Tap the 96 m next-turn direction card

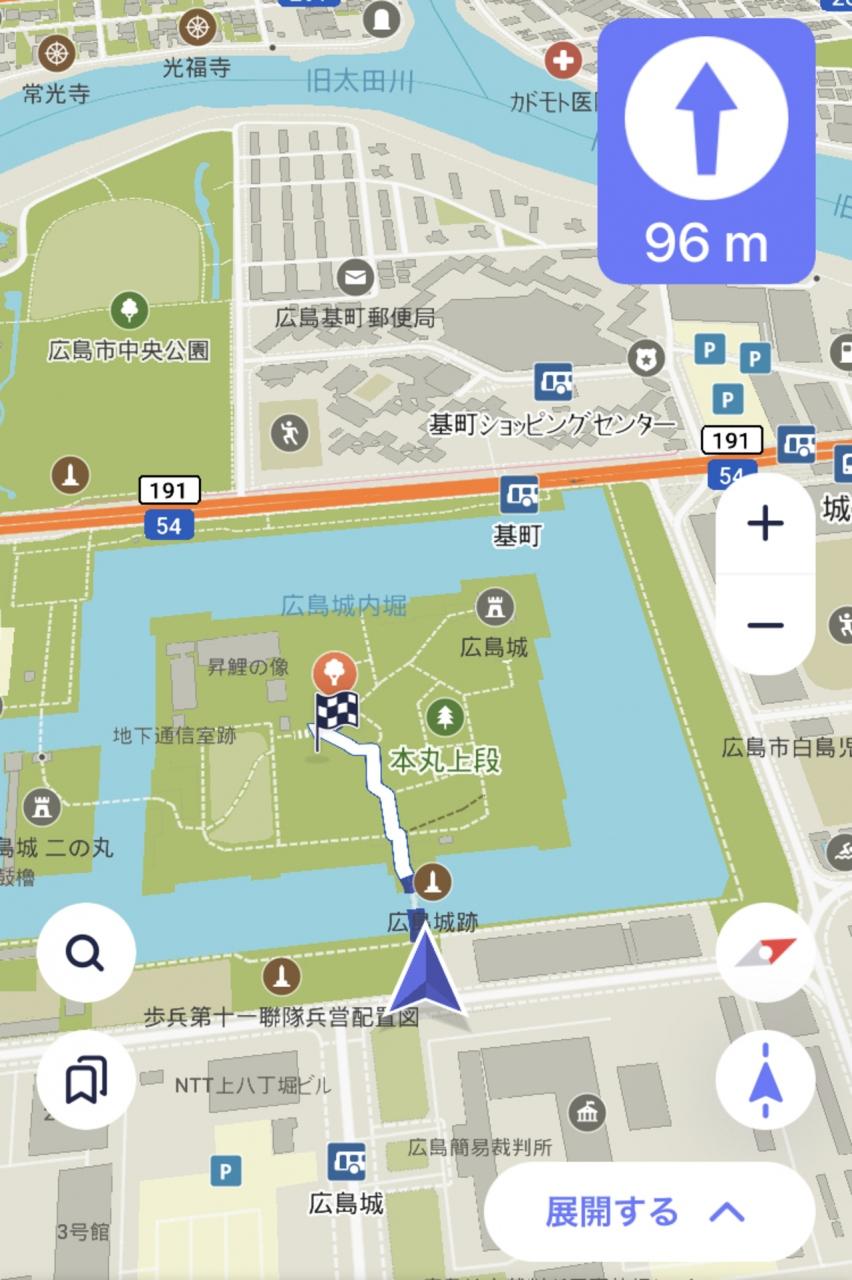706,151
